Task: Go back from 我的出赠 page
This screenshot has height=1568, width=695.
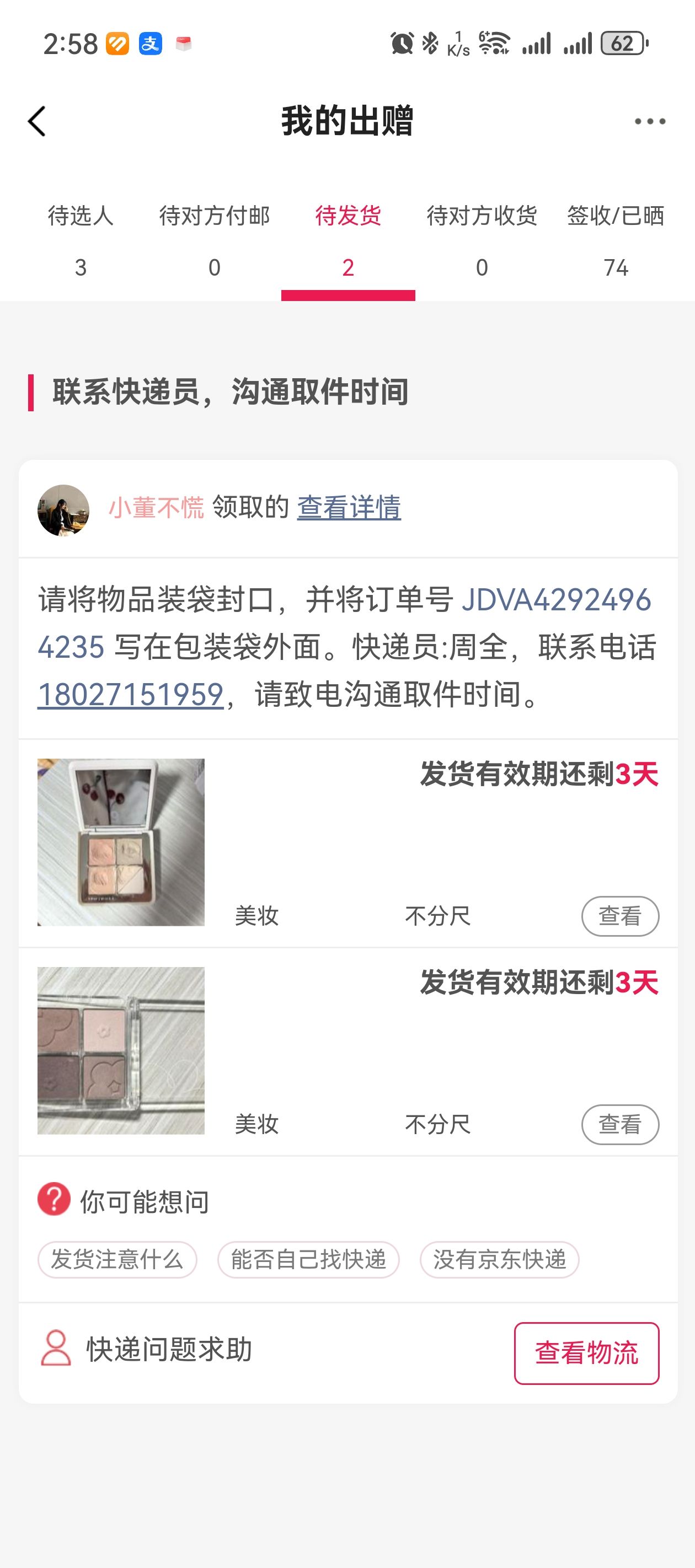Action: point(37,121)
